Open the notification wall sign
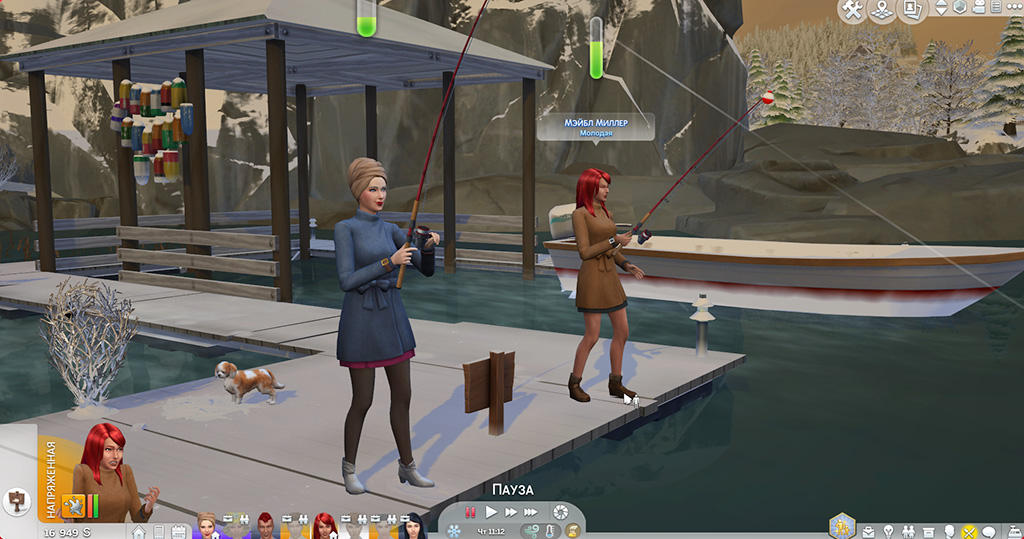The height and width of the screenshot is (539, 1024). tap(16, 498)
